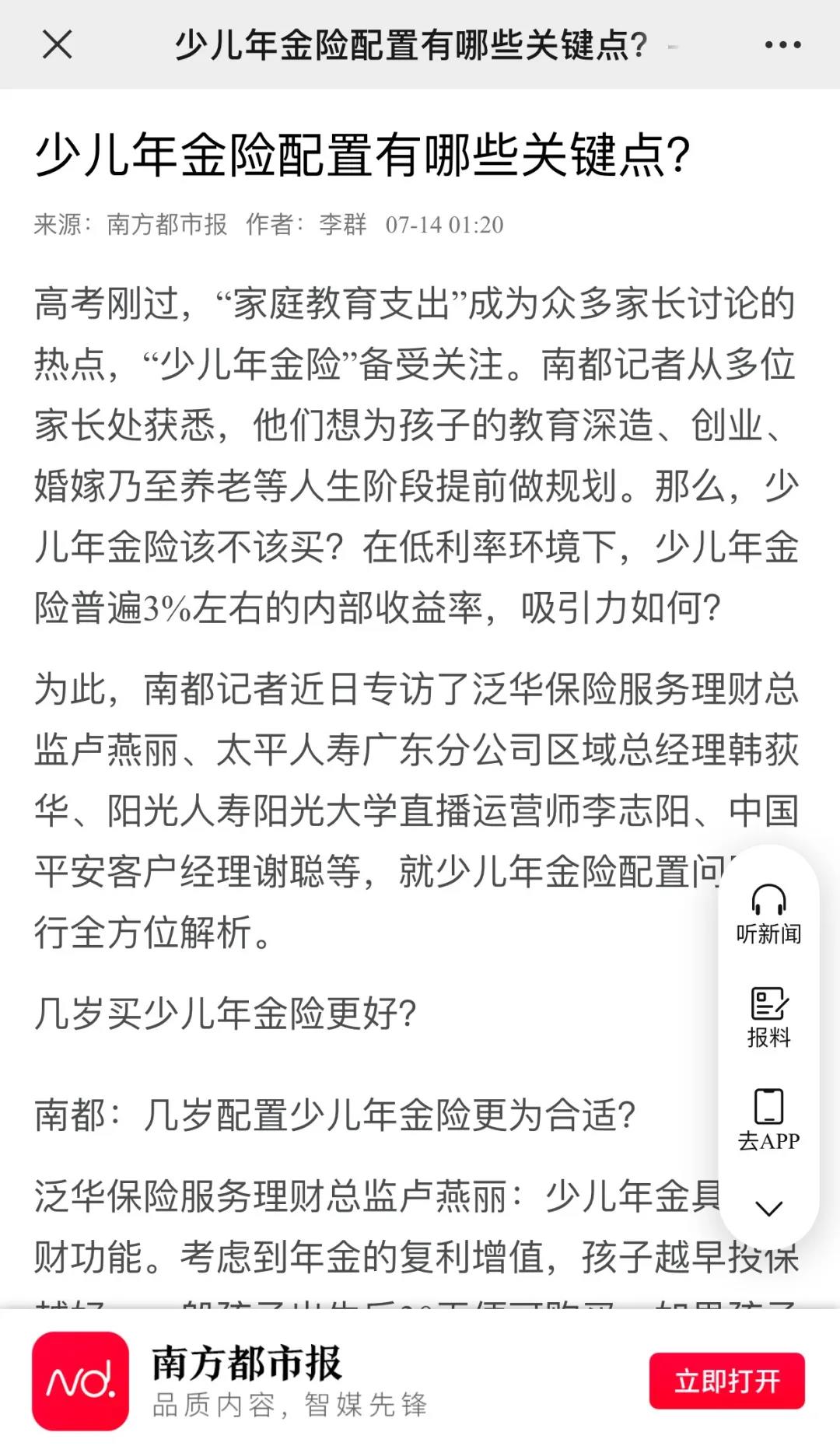The height and width of the screenshot is (1453, 840).
Task: Go to the app via 去APP
Action: click(x=768, y=1119)
